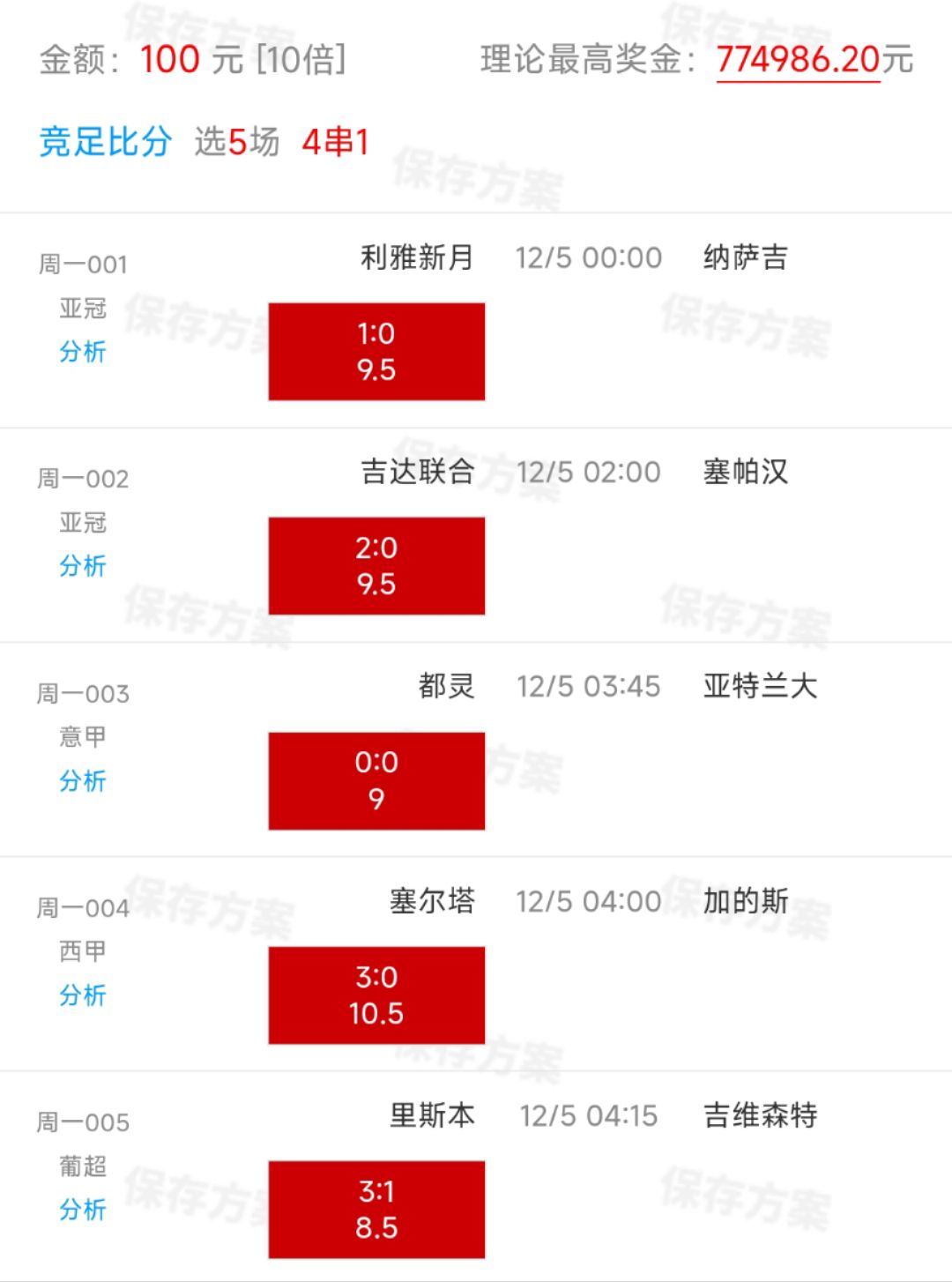Open analysis for match 周一002
This screenshot has width=952, height=1282.
click(82, 566)
